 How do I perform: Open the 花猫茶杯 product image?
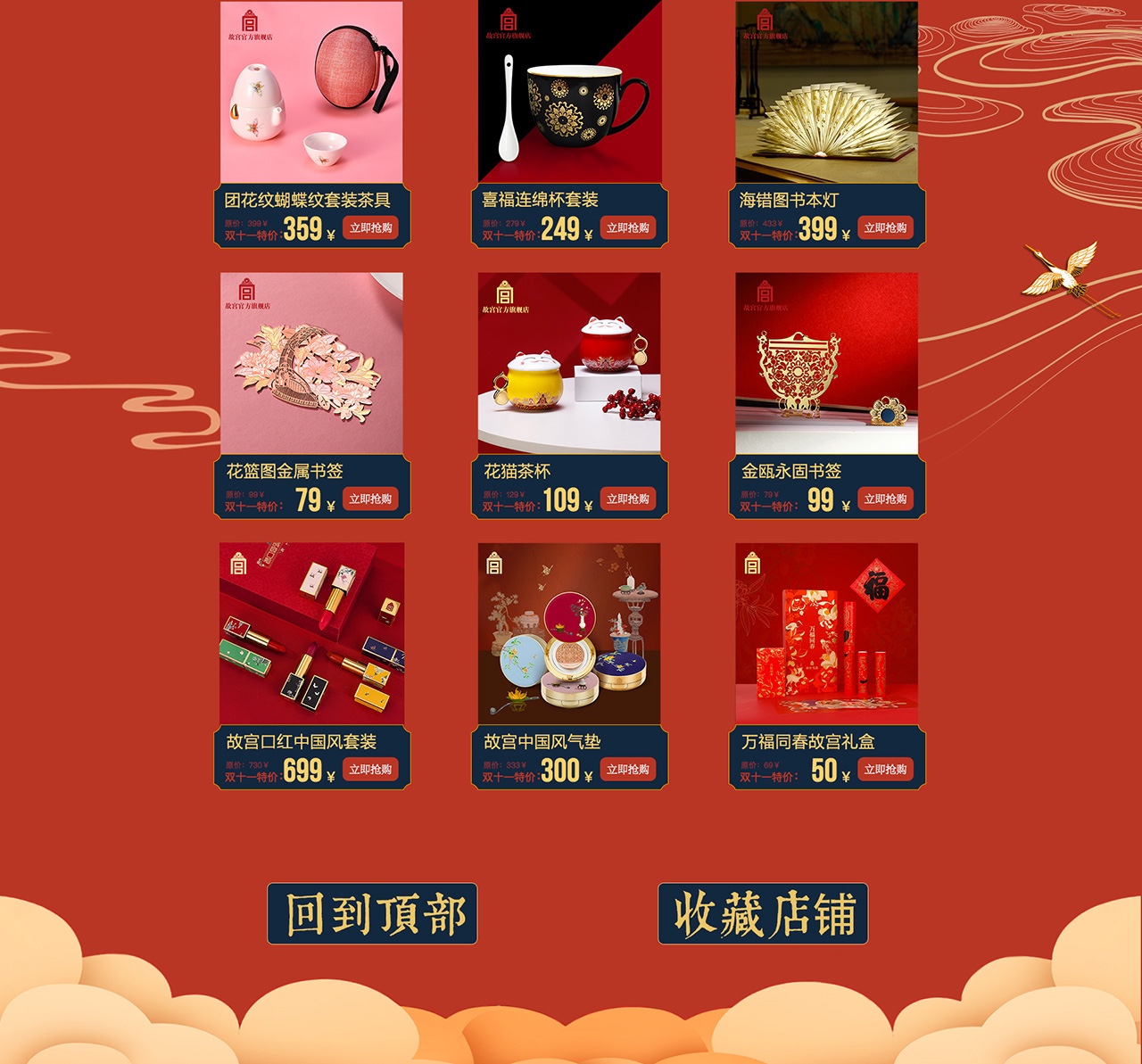[569, 364]
